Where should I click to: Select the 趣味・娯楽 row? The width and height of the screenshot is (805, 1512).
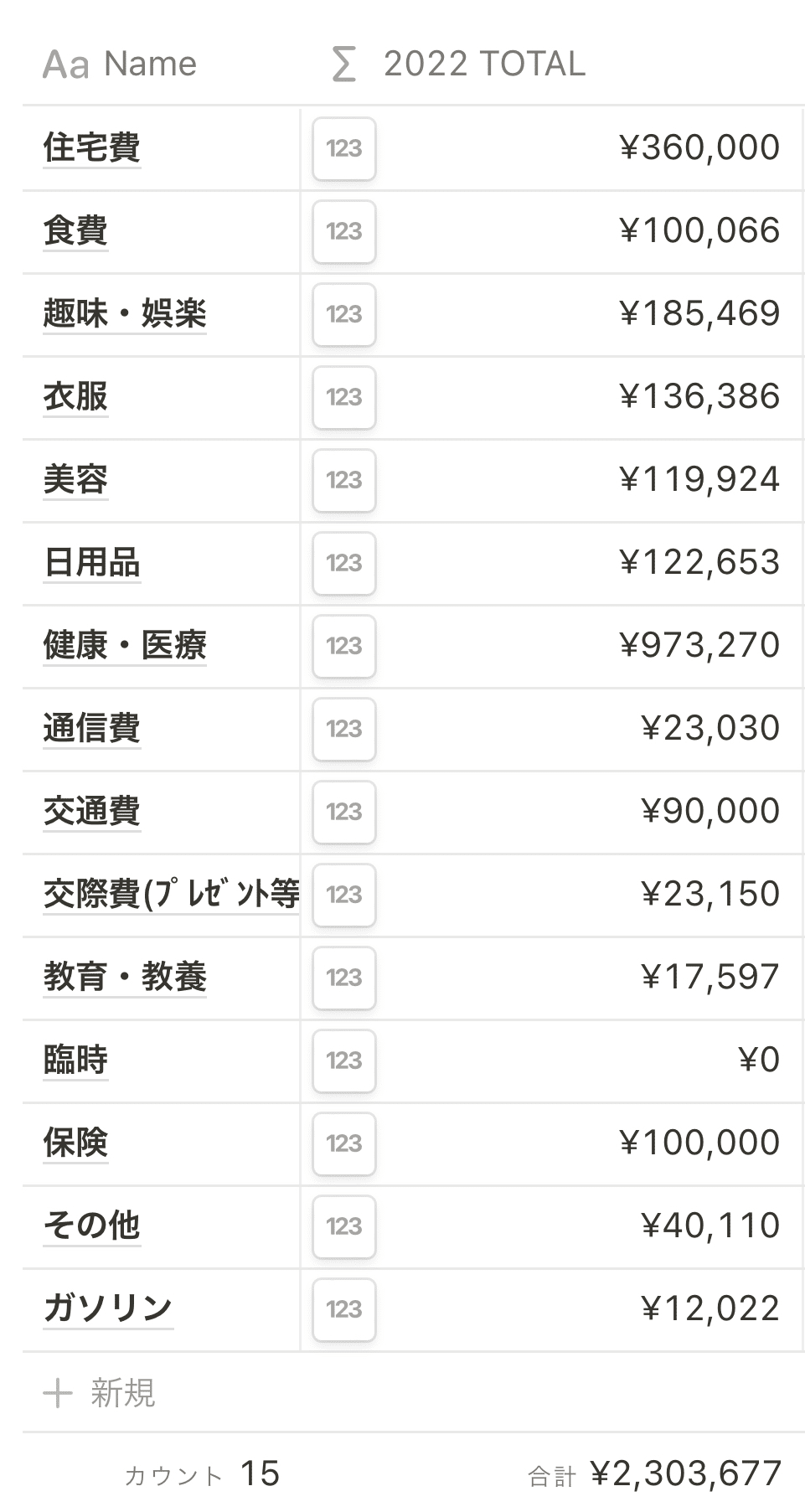125,314
